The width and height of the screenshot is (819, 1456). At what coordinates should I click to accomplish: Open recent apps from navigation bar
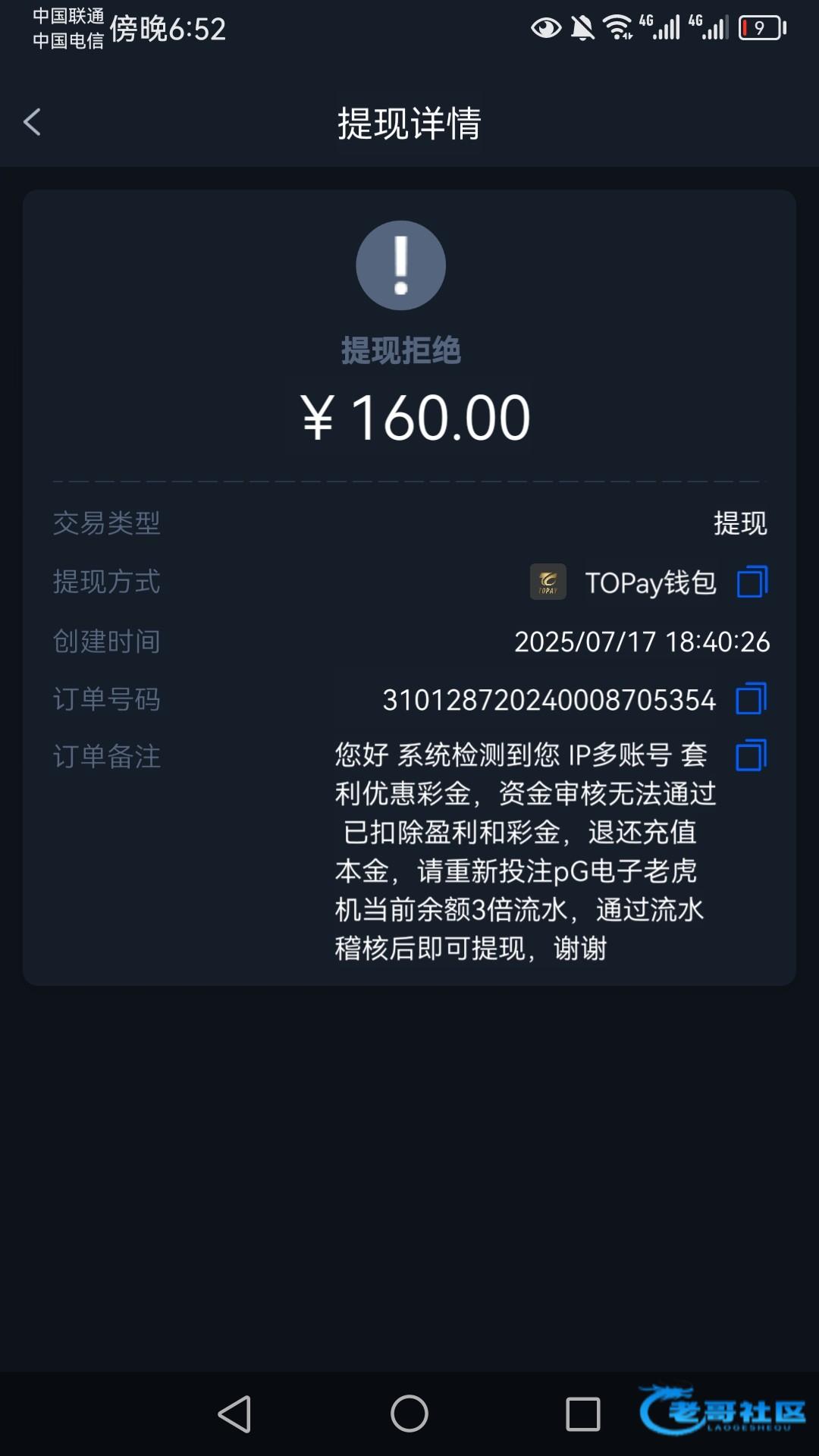click(582, 1414)
